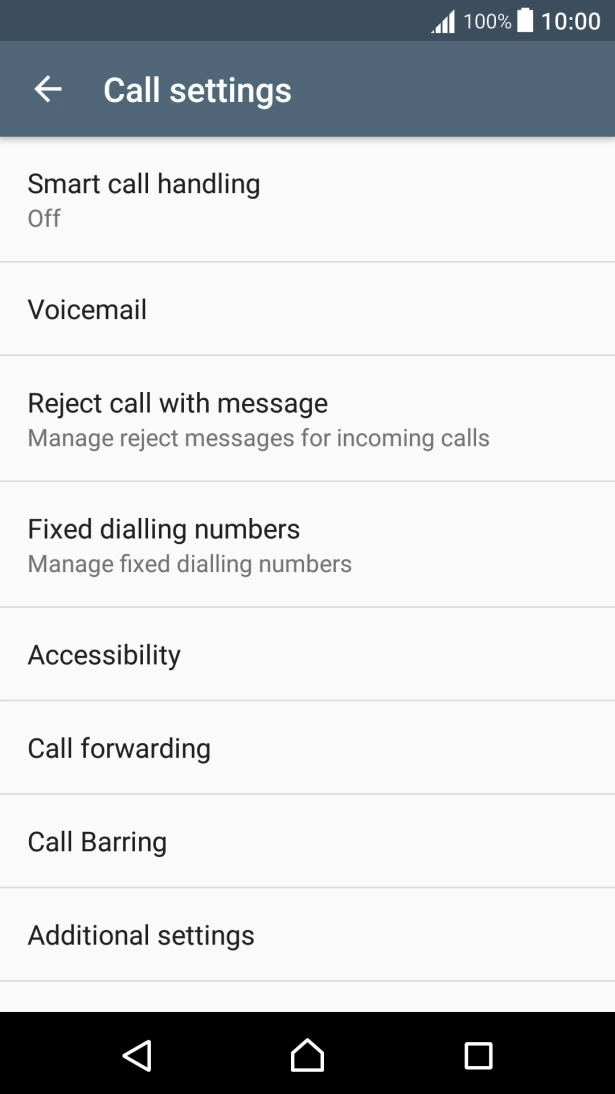
Task: Open Additional settings
Action: tap(307, 935)
